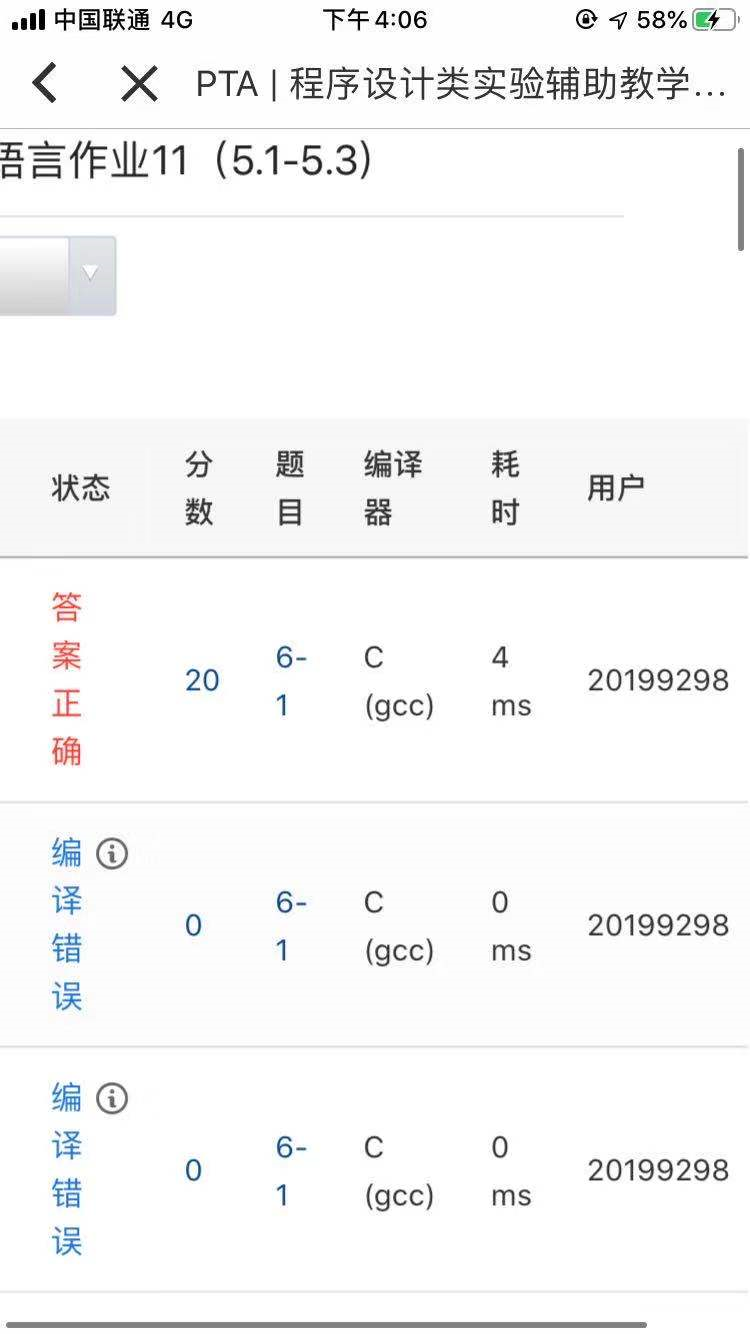Open score 20 submission details
This screenshot has width=750, height=1334.
pos(201,681)
